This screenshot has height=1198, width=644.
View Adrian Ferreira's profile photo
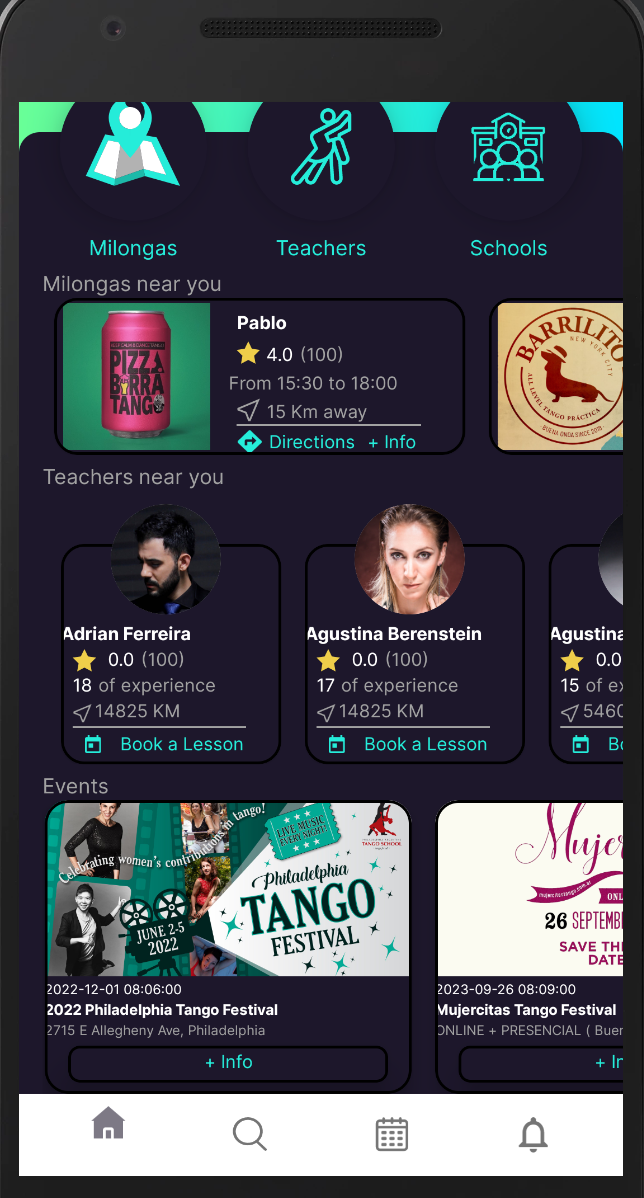pos(166,559)
